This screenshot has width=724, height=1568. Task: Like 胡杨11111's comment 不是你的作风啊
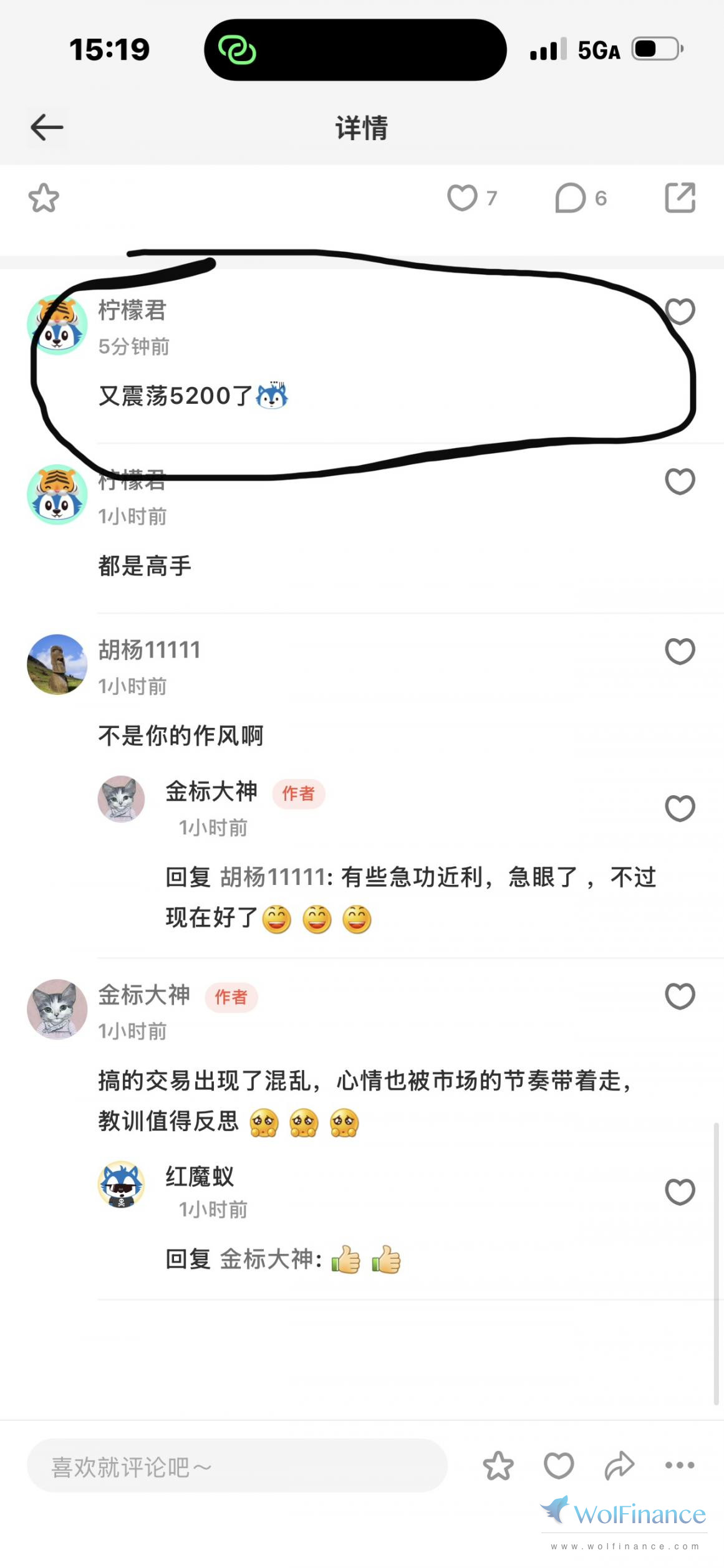pyautogui.click(x=680, y=651)
